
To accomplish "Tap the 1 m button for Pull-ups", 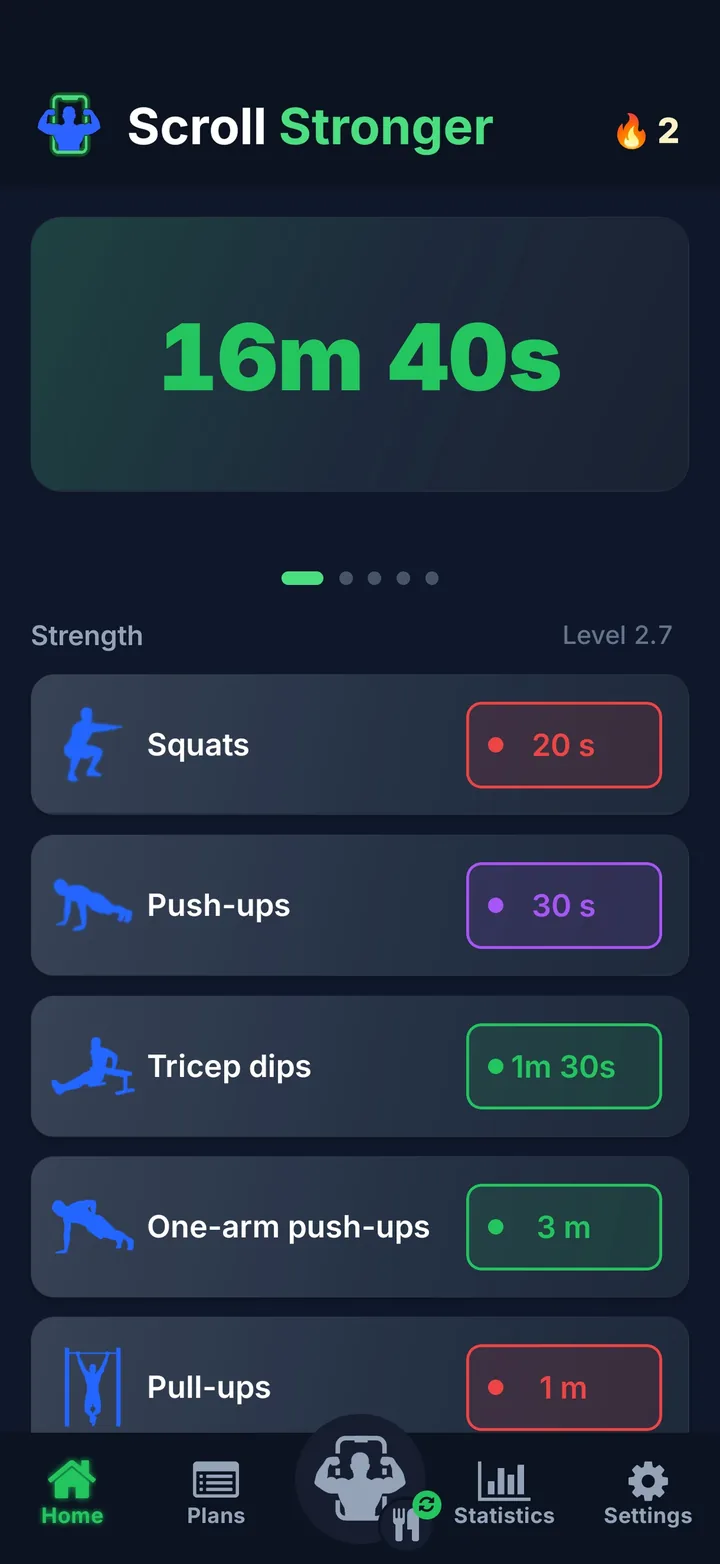I will pyautogui.click(x=564, y=1388).
